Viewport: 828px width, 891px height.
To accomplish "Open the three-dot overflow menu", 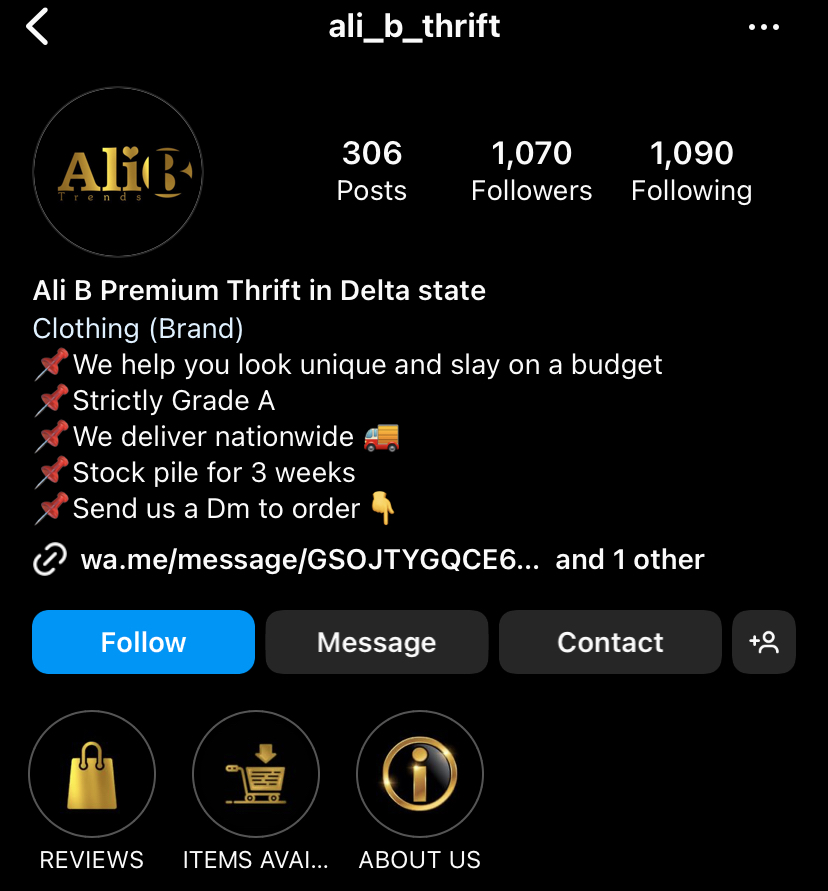I will 763,27.
